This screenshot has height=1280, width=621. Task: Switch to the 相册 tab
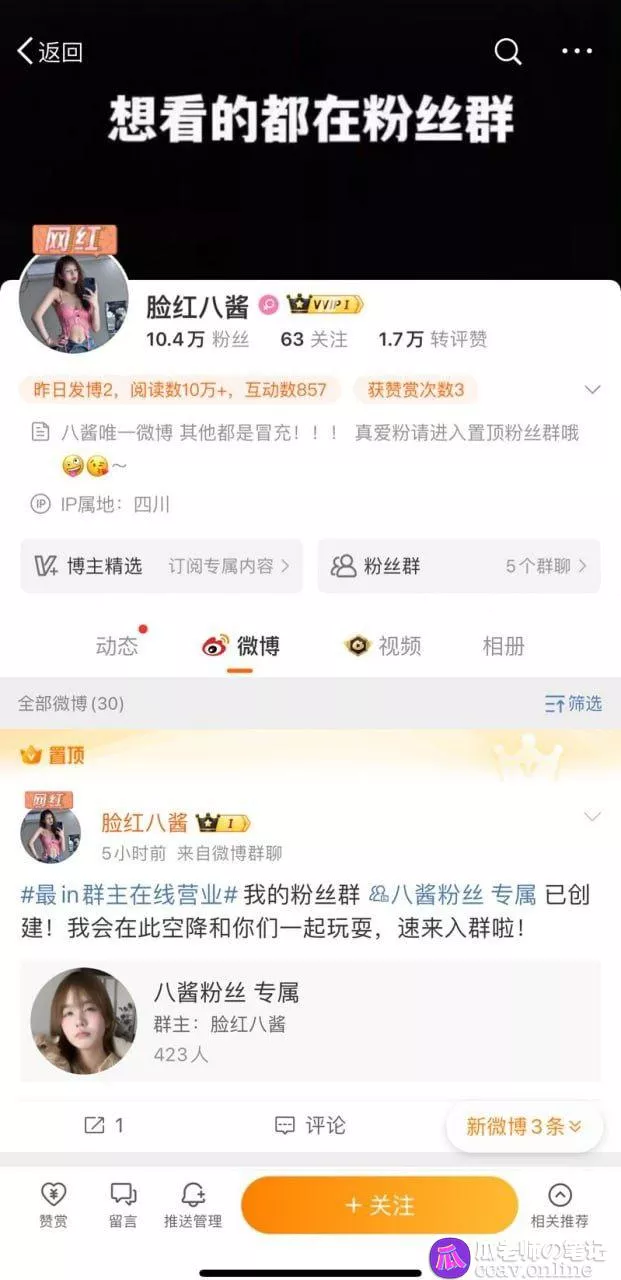pos(503,646)
